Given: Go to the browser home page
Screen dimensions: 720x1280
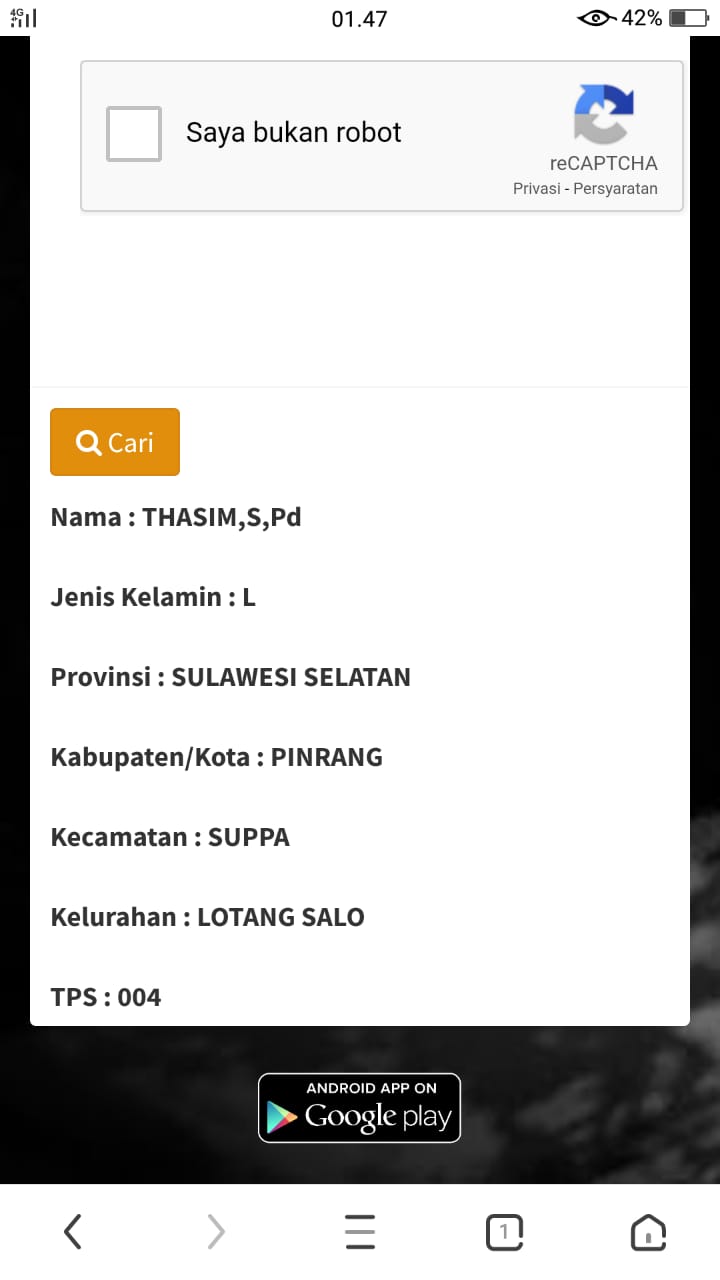Looking at the screenshot, I should pos(648,1232).
